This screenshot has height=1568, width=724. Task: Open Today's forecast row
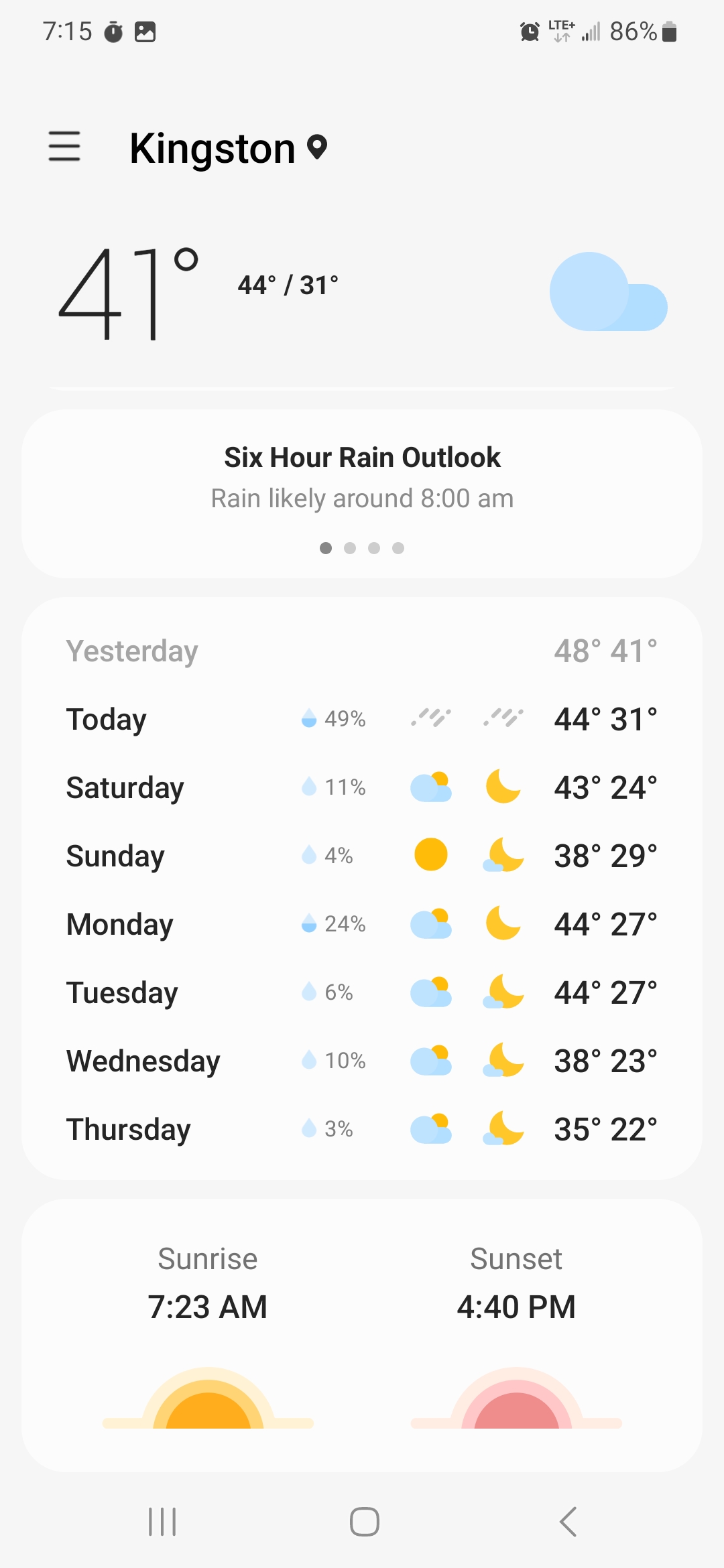click(362, 719)
